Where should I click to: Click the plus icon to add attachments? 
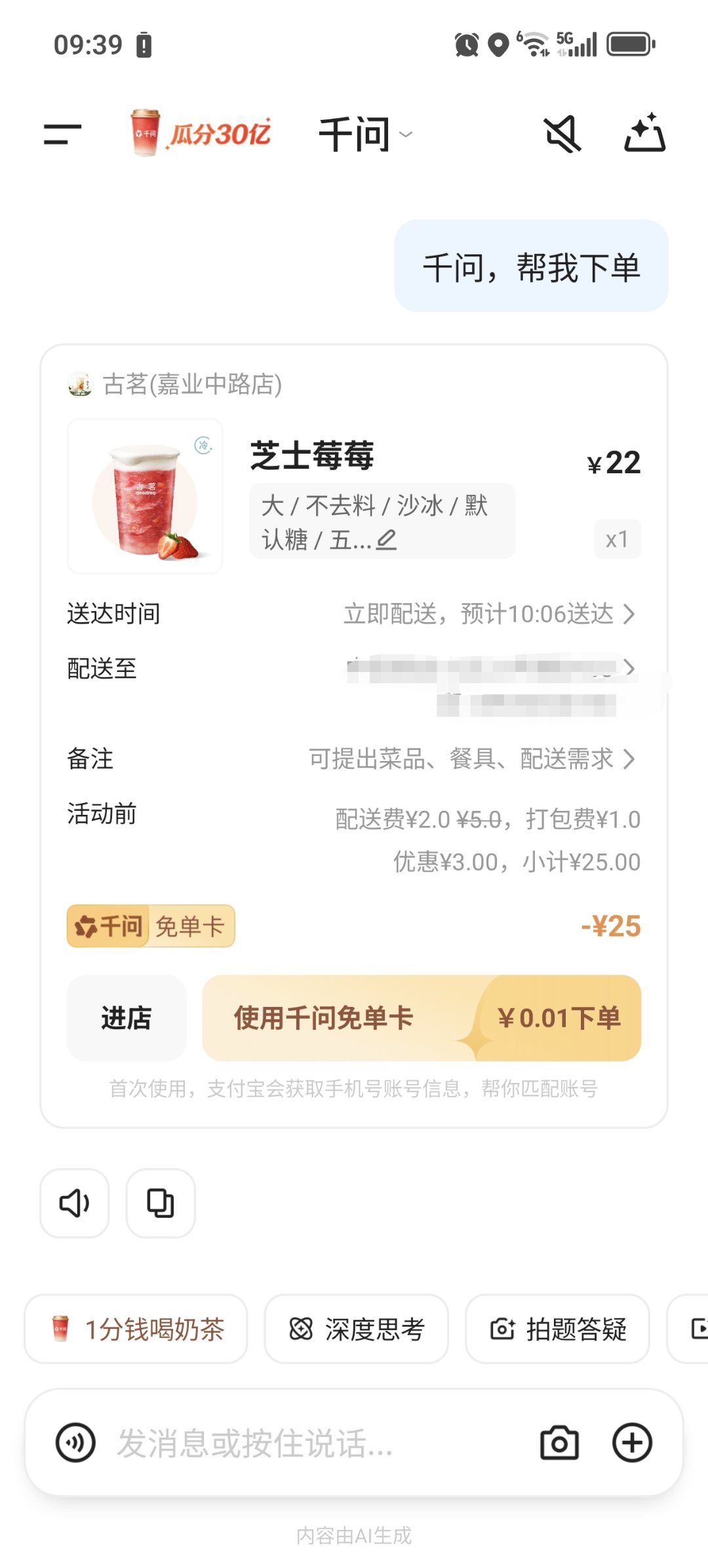631,1441
